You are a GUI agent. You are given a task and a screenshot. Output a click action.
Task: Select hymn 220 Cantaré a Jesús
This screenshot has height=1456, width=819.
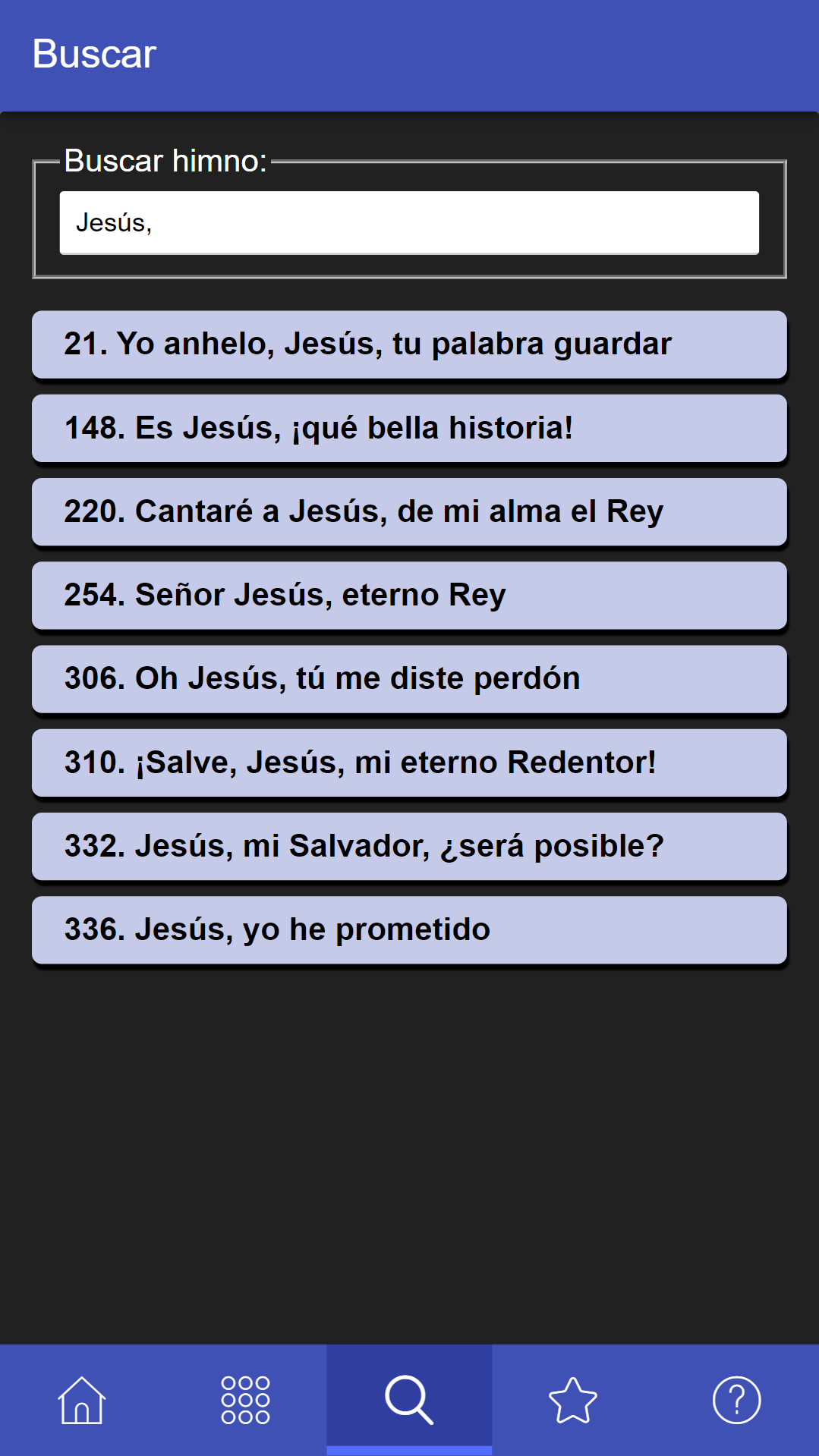(409, 512)
